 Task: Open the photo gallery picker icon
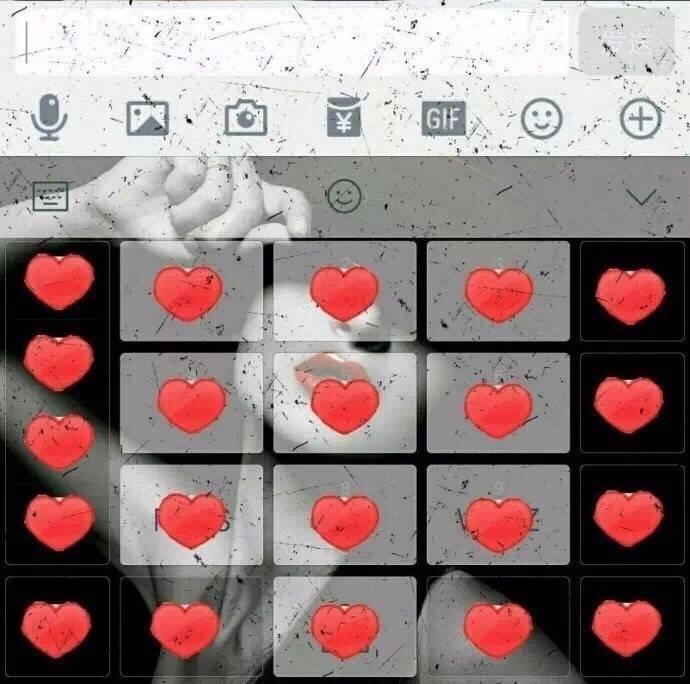point(147,119)
